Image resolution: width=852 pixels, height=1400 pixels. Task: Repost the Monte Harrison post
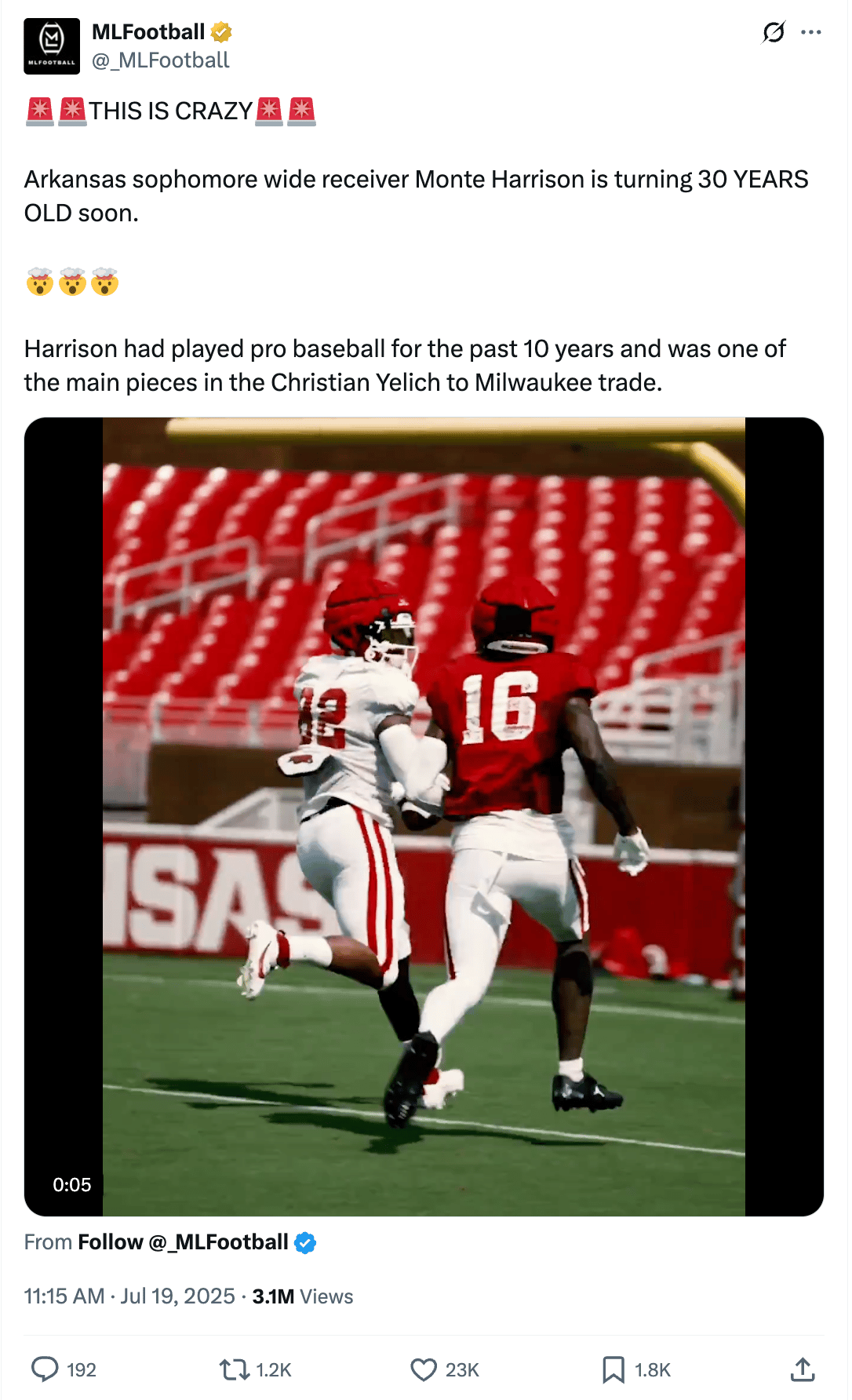[235, 1369]
